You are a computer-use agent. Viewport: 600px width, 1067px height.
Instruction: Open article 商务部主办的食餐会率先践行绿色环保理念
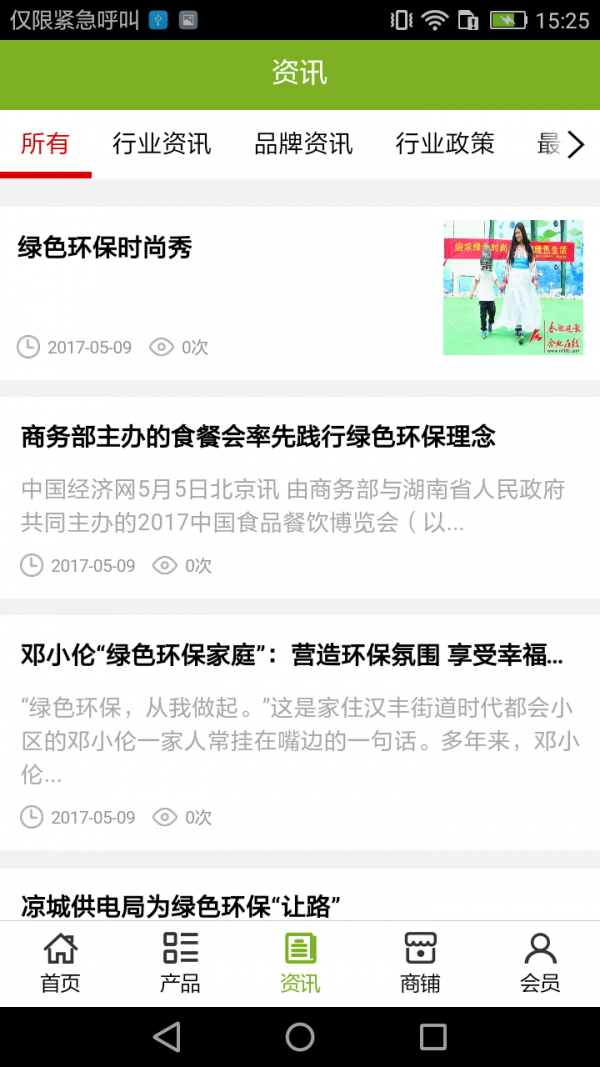258,437
